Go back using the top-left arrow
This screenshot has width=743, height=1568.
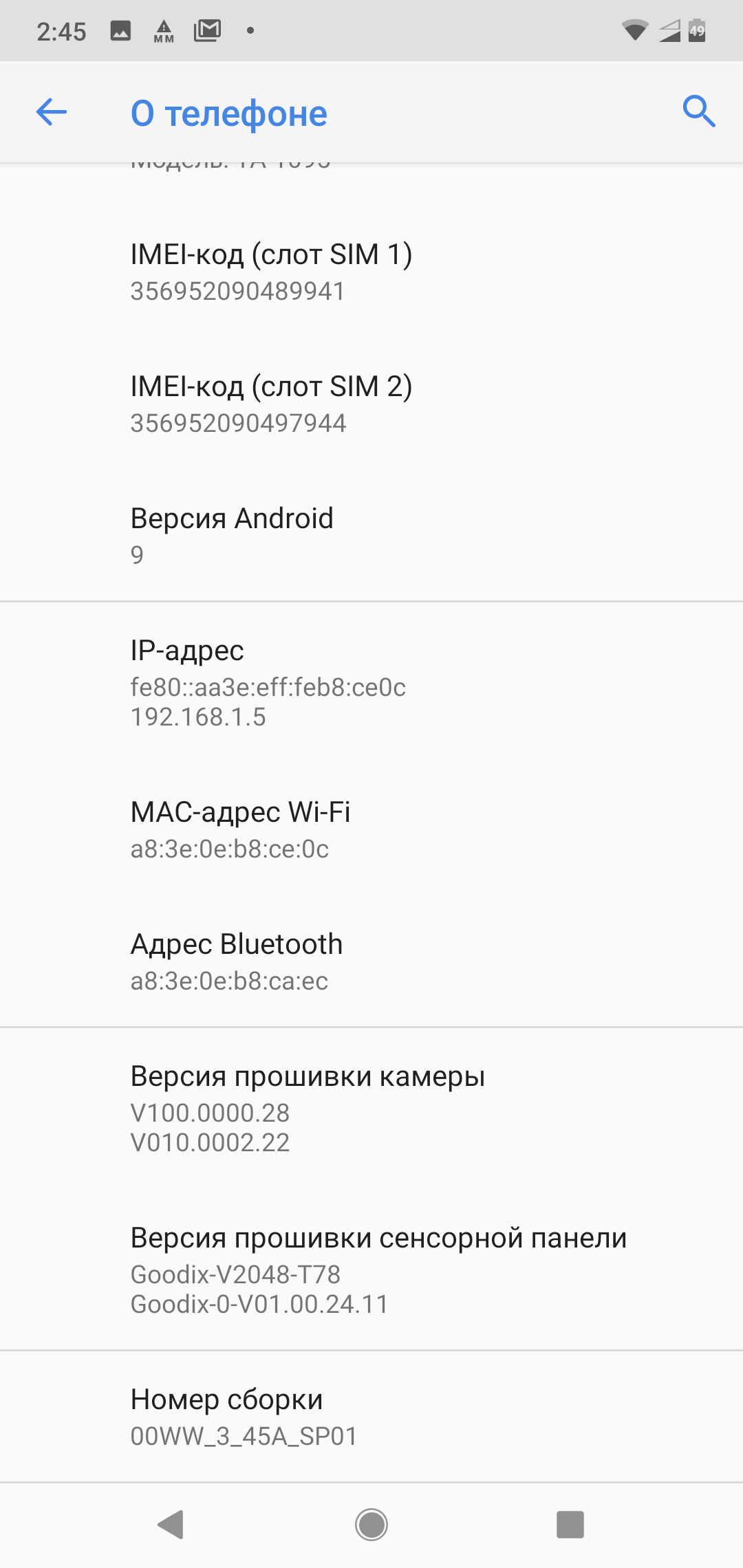52,112
